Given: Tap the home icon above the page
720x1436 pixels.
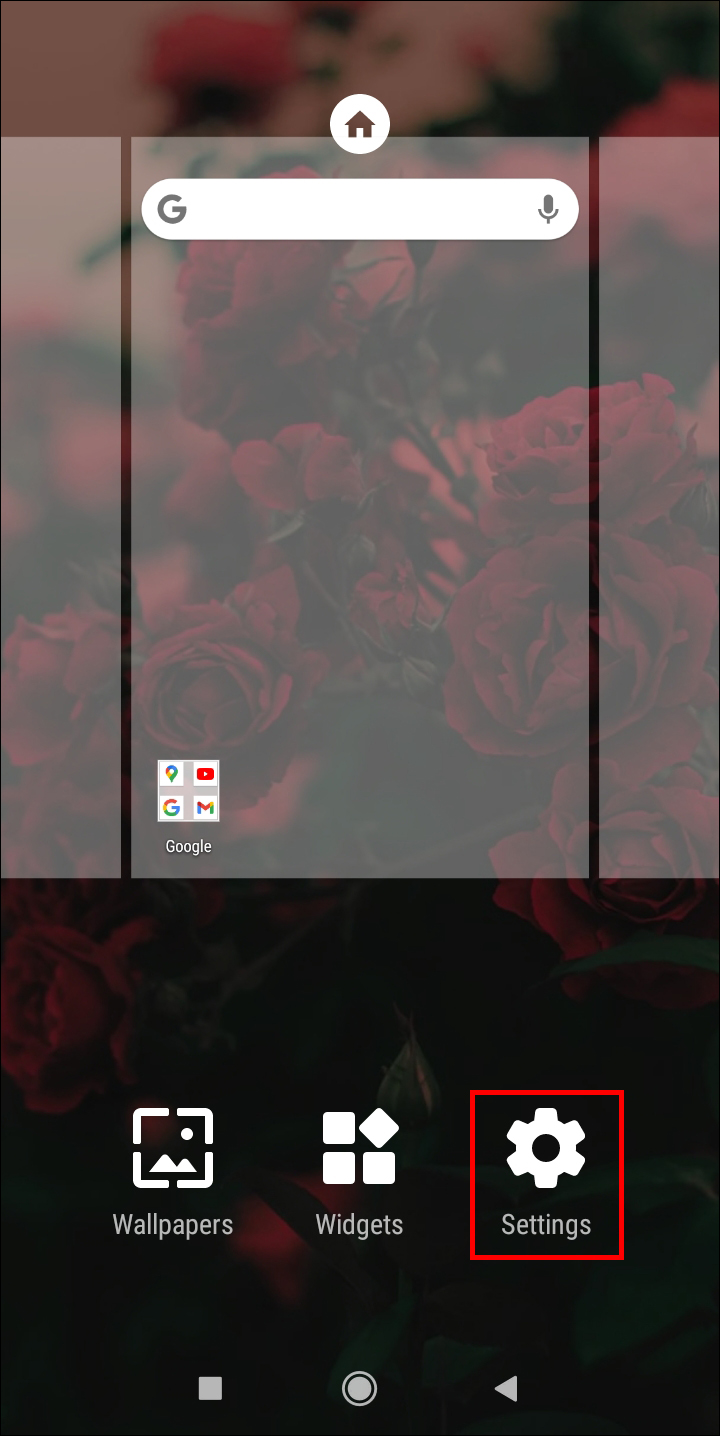Looking at the screenshot, I should point(359,125).
